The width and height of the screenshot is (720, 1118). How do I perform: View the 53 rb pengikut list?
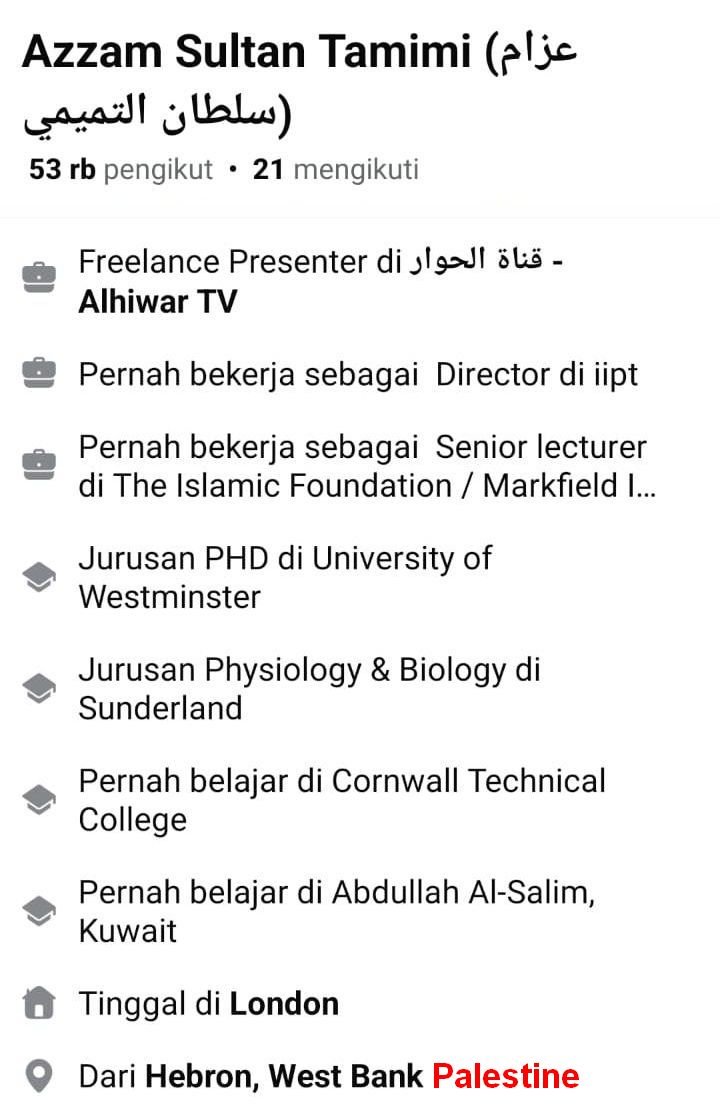pyautogui.click(x=121, y=170)
